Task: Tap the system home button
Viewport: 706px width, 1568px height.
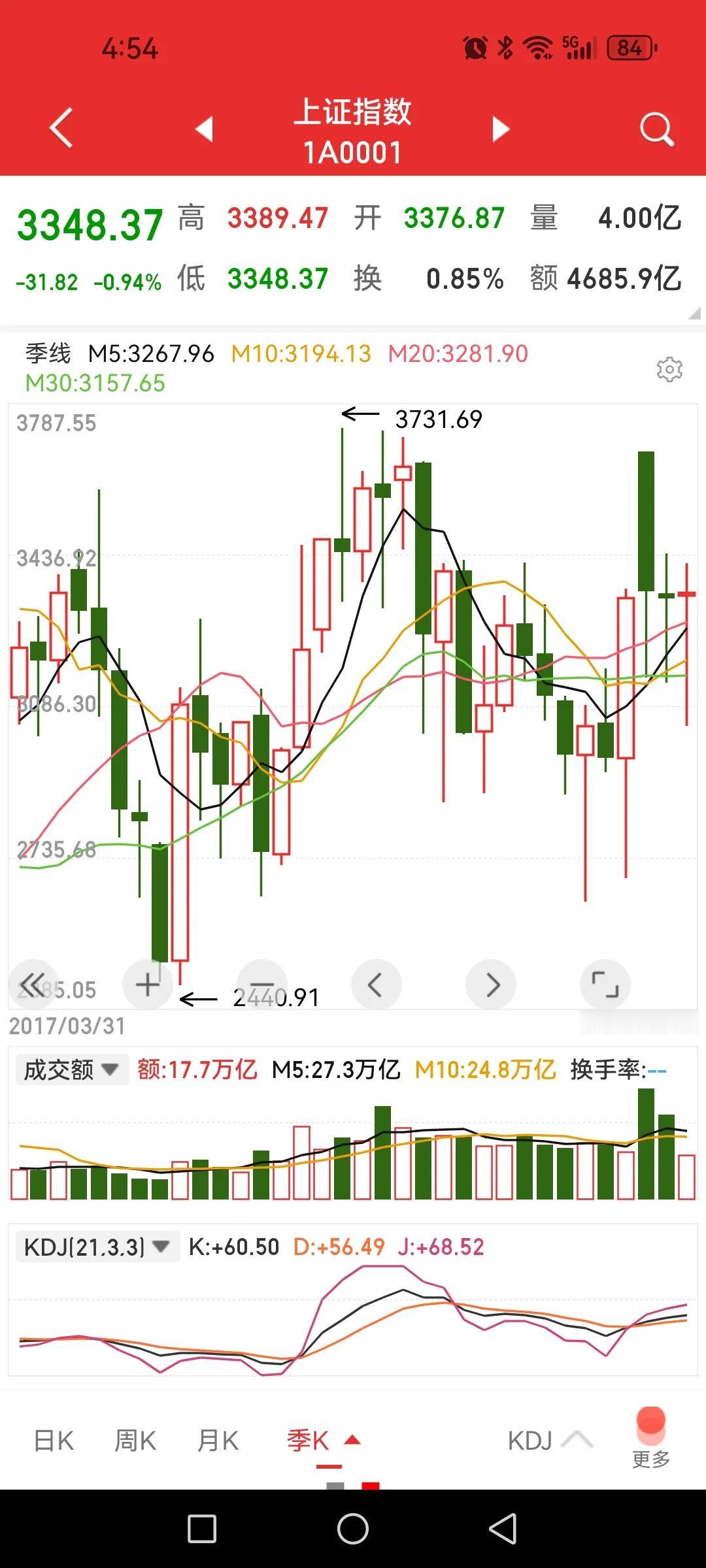Action: [353, 1529]
